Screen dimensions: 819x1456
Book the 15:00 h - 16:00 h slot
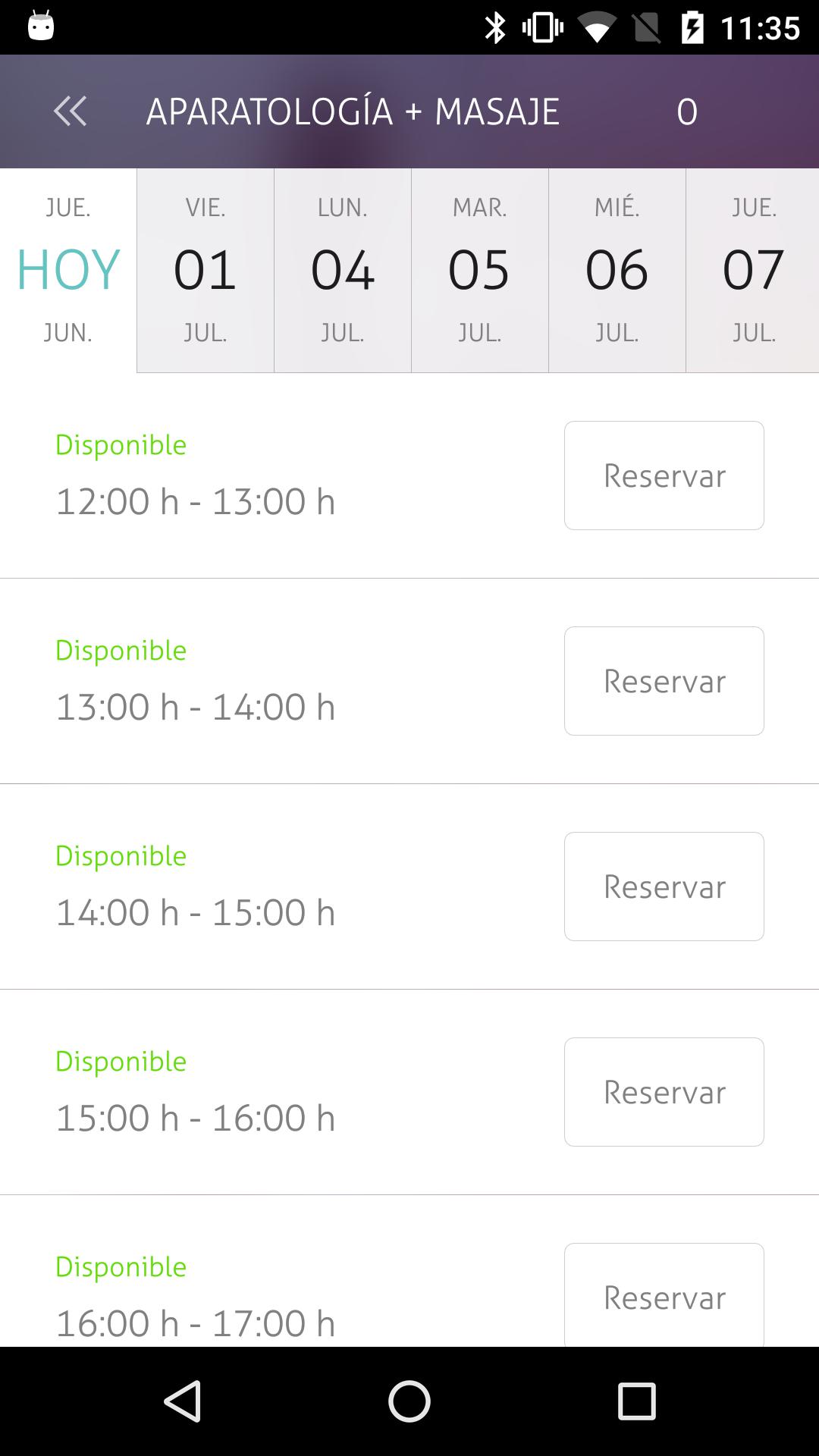pyautogui.click(x=664, y=1092)
